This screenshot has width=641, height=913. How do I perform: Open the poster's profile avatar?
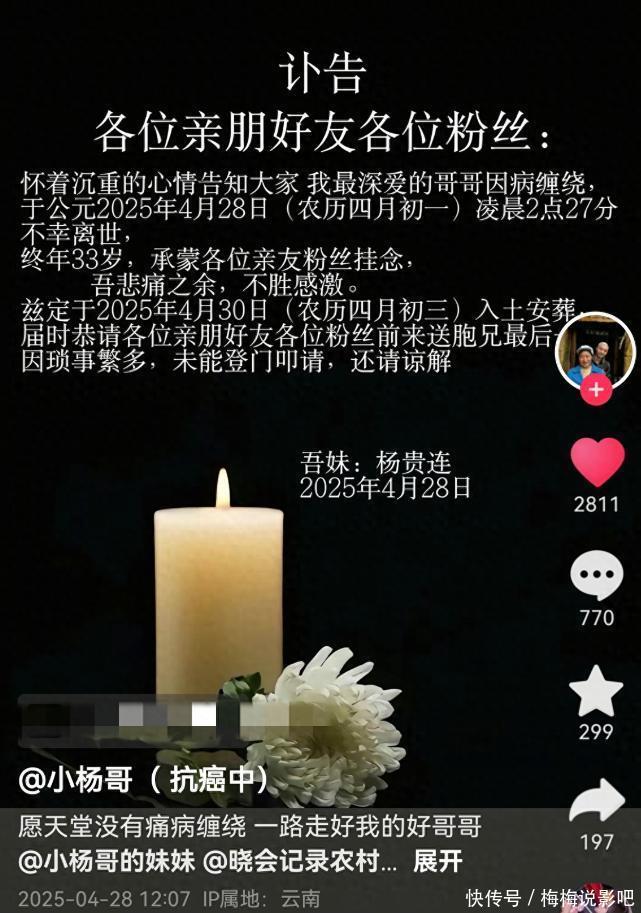click(596, 350)
